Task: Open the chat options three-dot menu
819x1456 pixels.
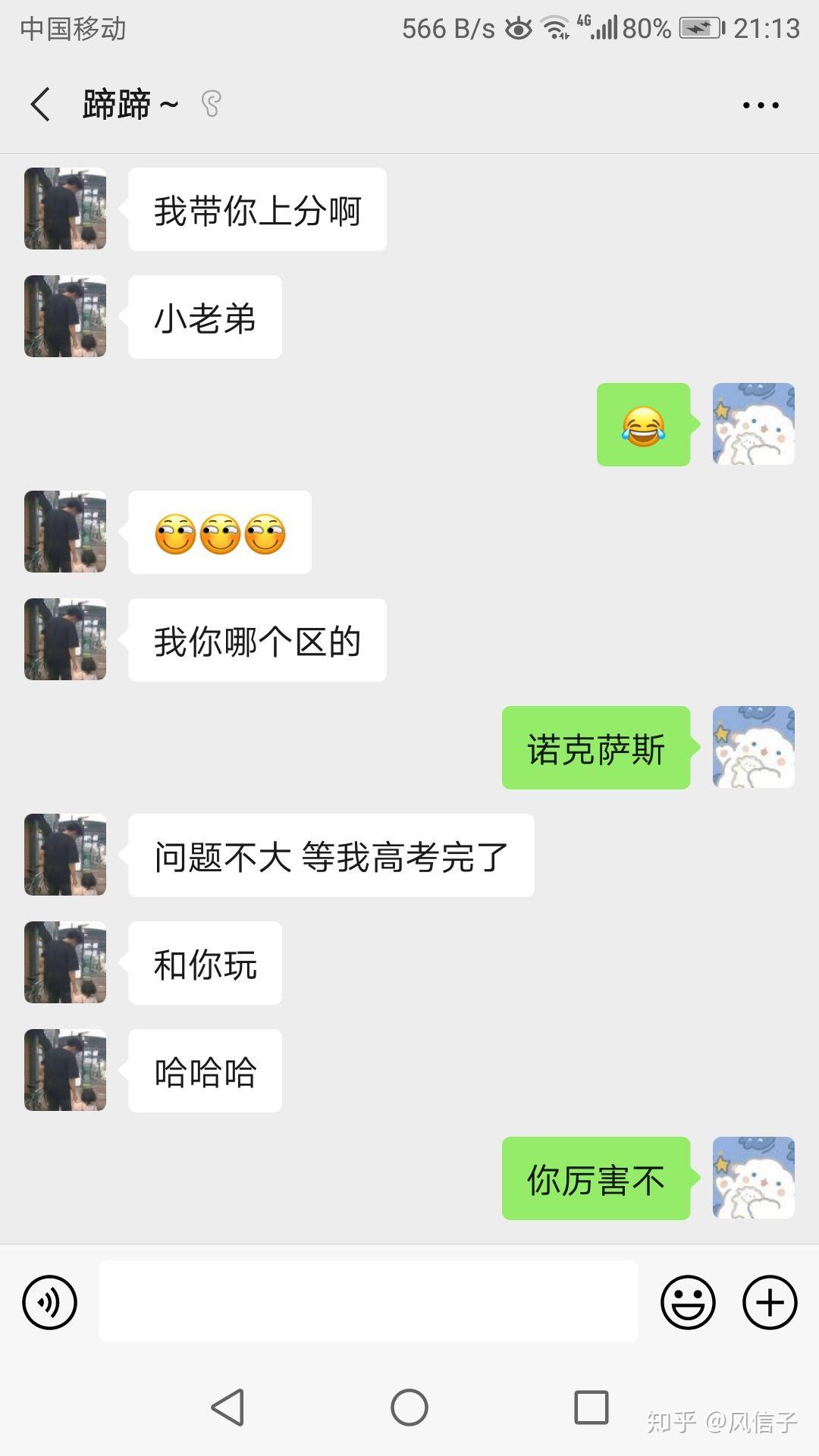Action: 761,105
